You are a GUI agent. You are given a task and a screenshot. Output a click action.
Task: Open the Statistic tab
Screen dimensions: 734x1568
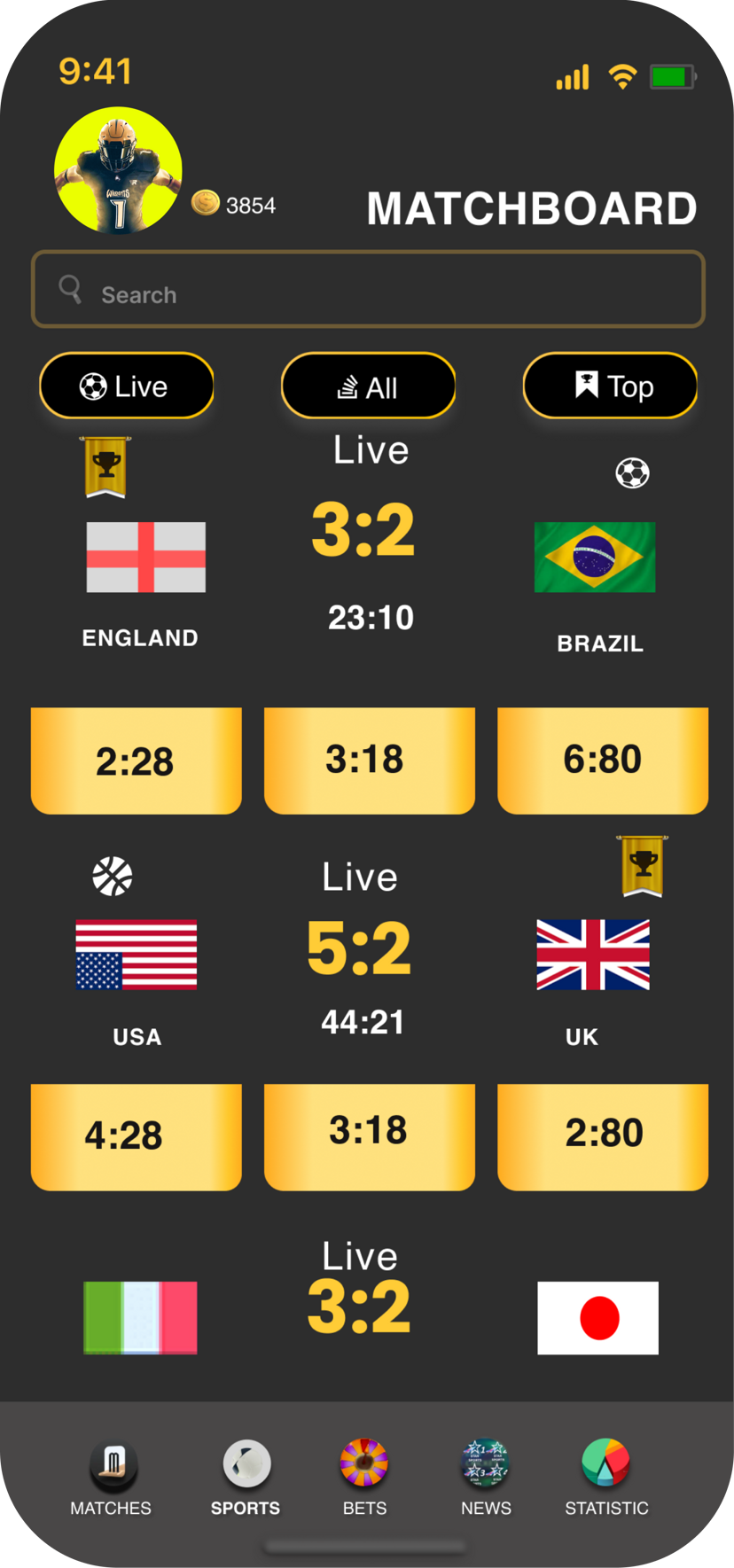[x=606, y=1476]
